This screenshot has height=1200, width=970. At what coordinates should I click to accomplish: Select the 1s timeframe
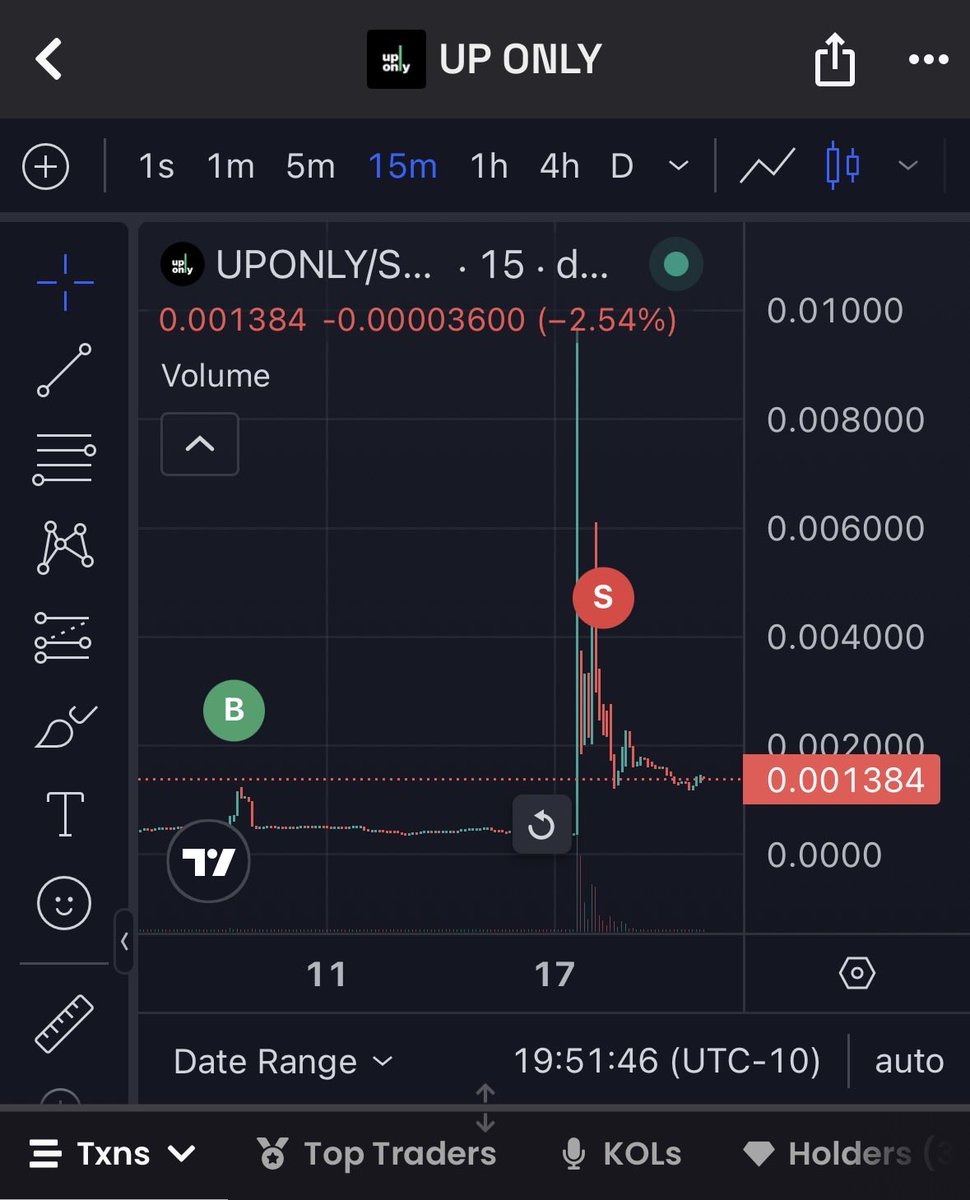tap(156, 166)
